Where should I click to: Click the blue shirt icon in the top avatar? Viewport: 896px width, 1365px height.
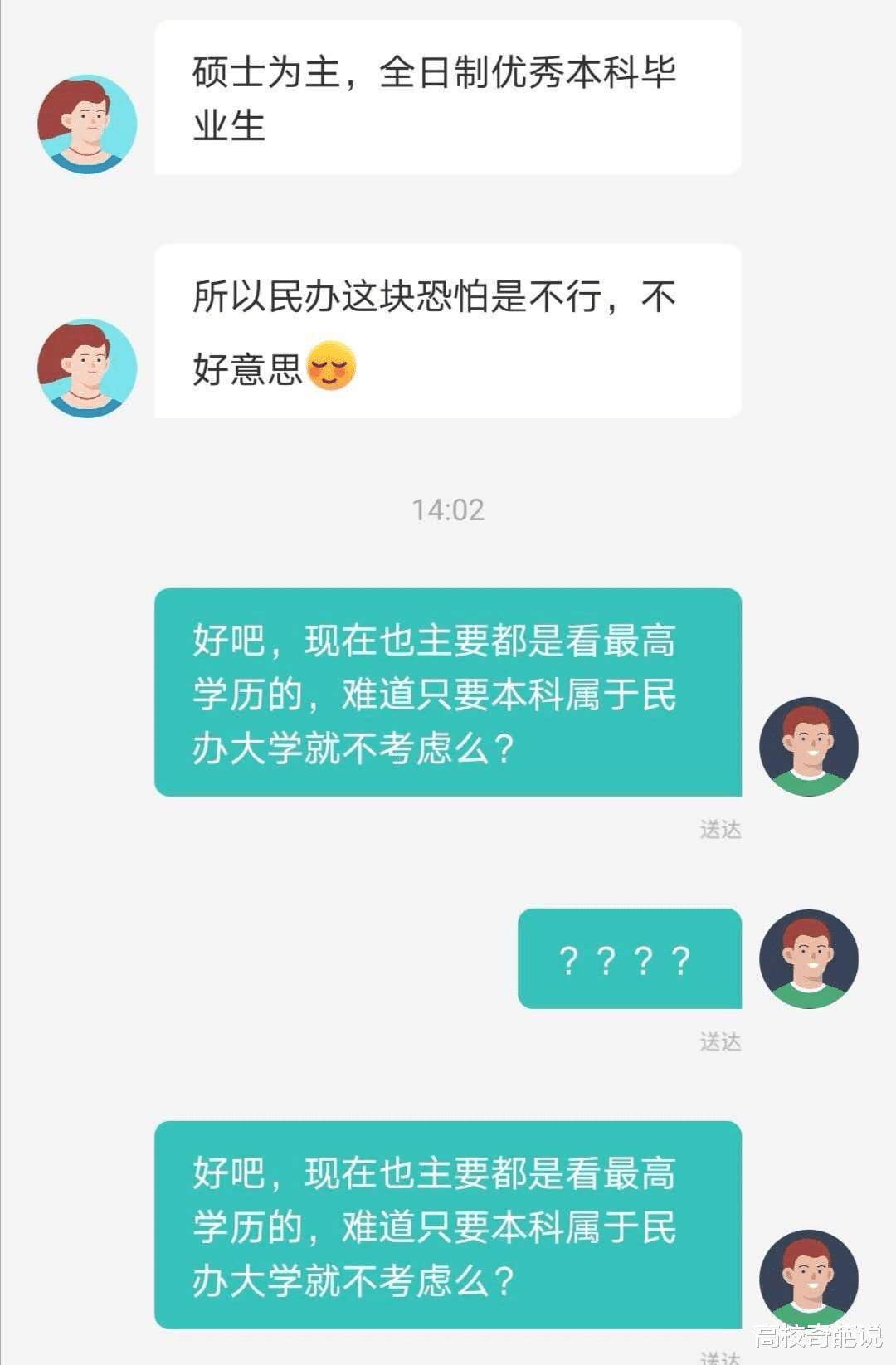[85, 149]
